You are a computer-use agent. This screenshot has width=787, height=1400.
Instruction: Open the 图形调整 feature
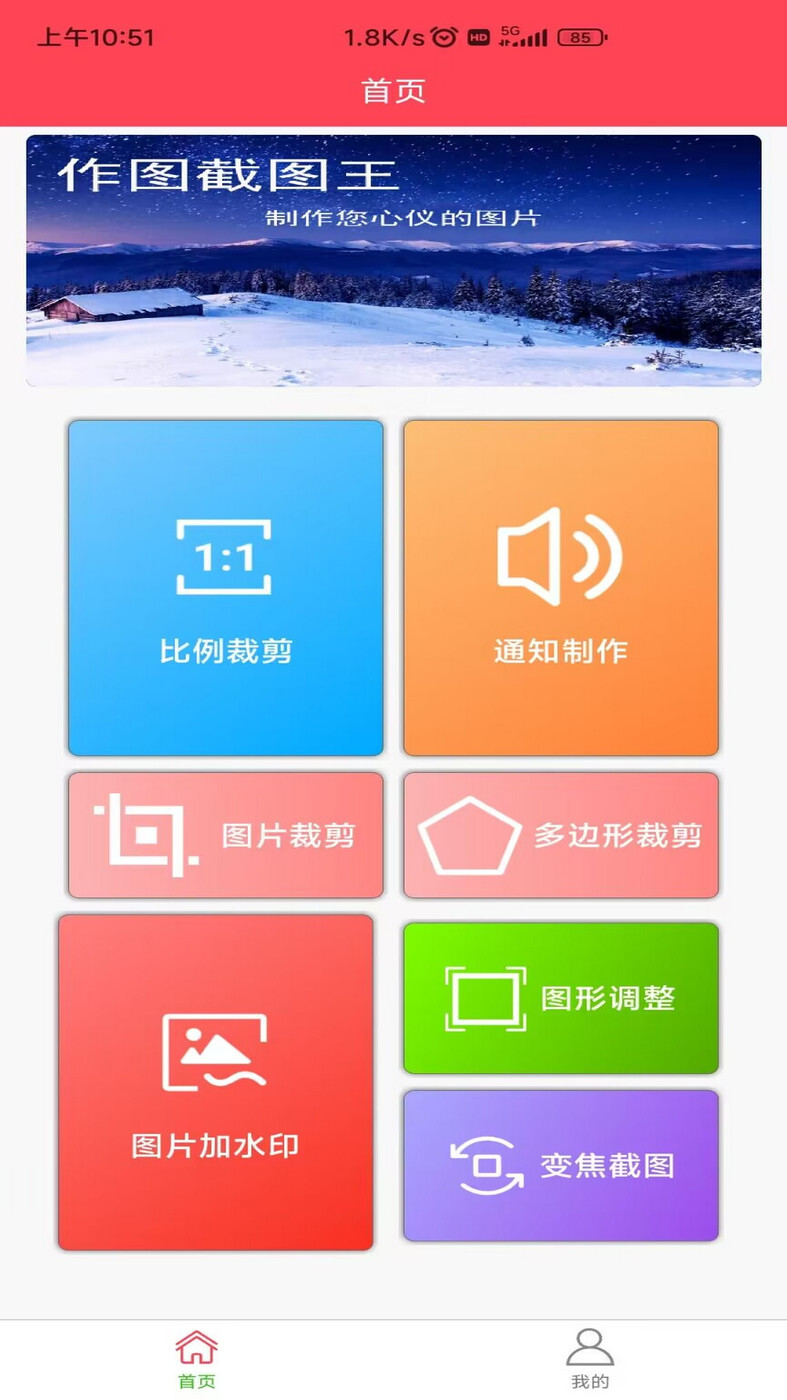pos(561,996)
